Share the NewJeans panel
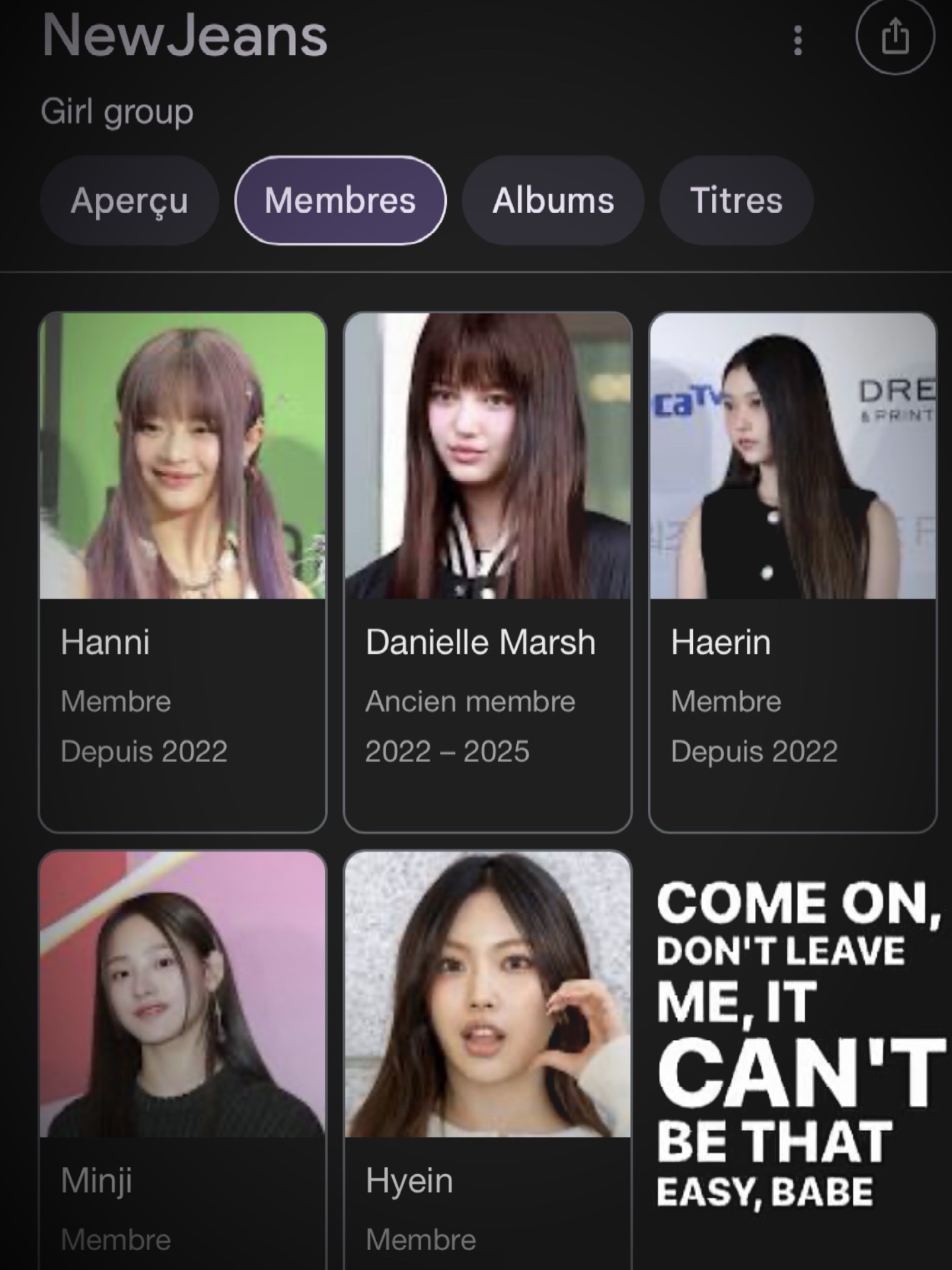This screenshot has height=1270, width=952. pos(894,36)
